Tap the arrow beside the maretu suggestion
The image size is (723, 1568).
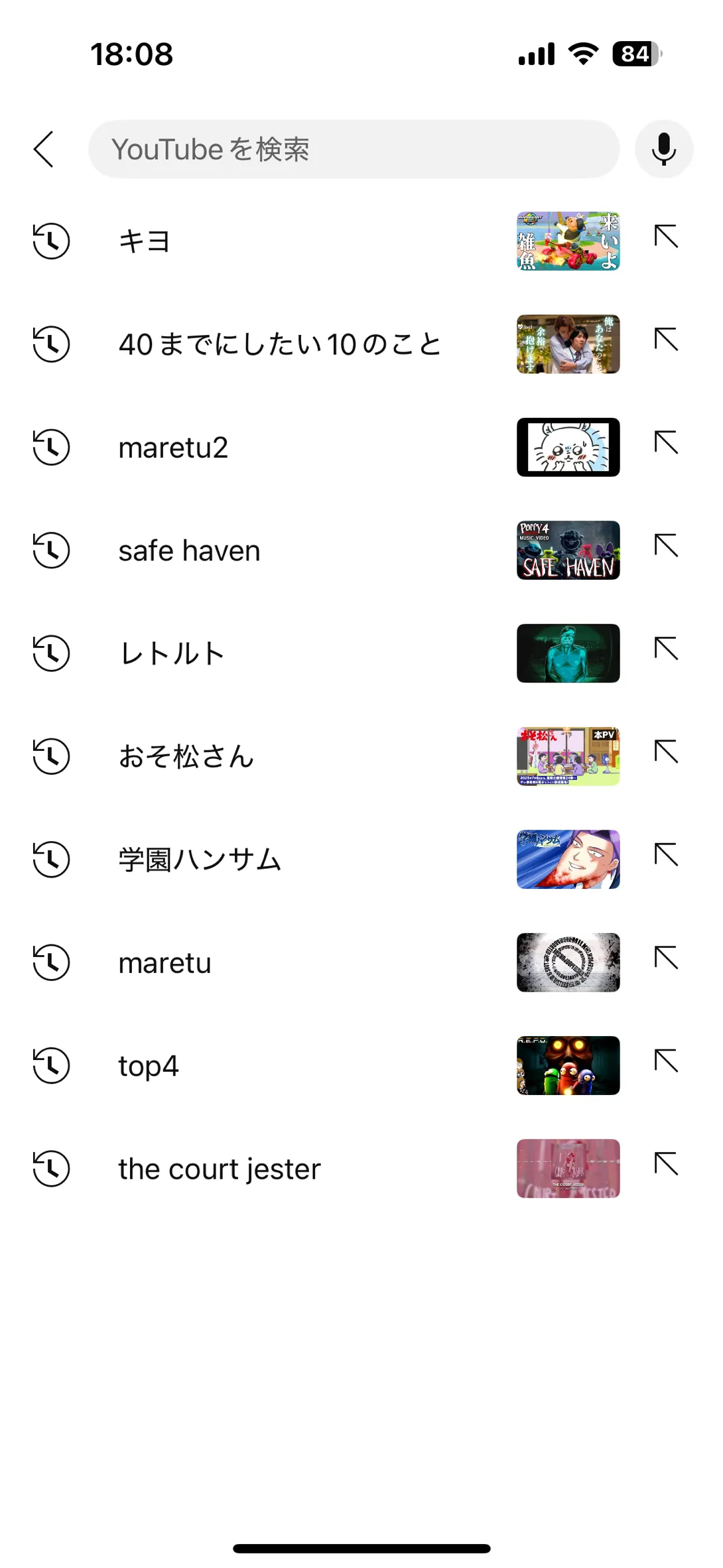(666, 958)
